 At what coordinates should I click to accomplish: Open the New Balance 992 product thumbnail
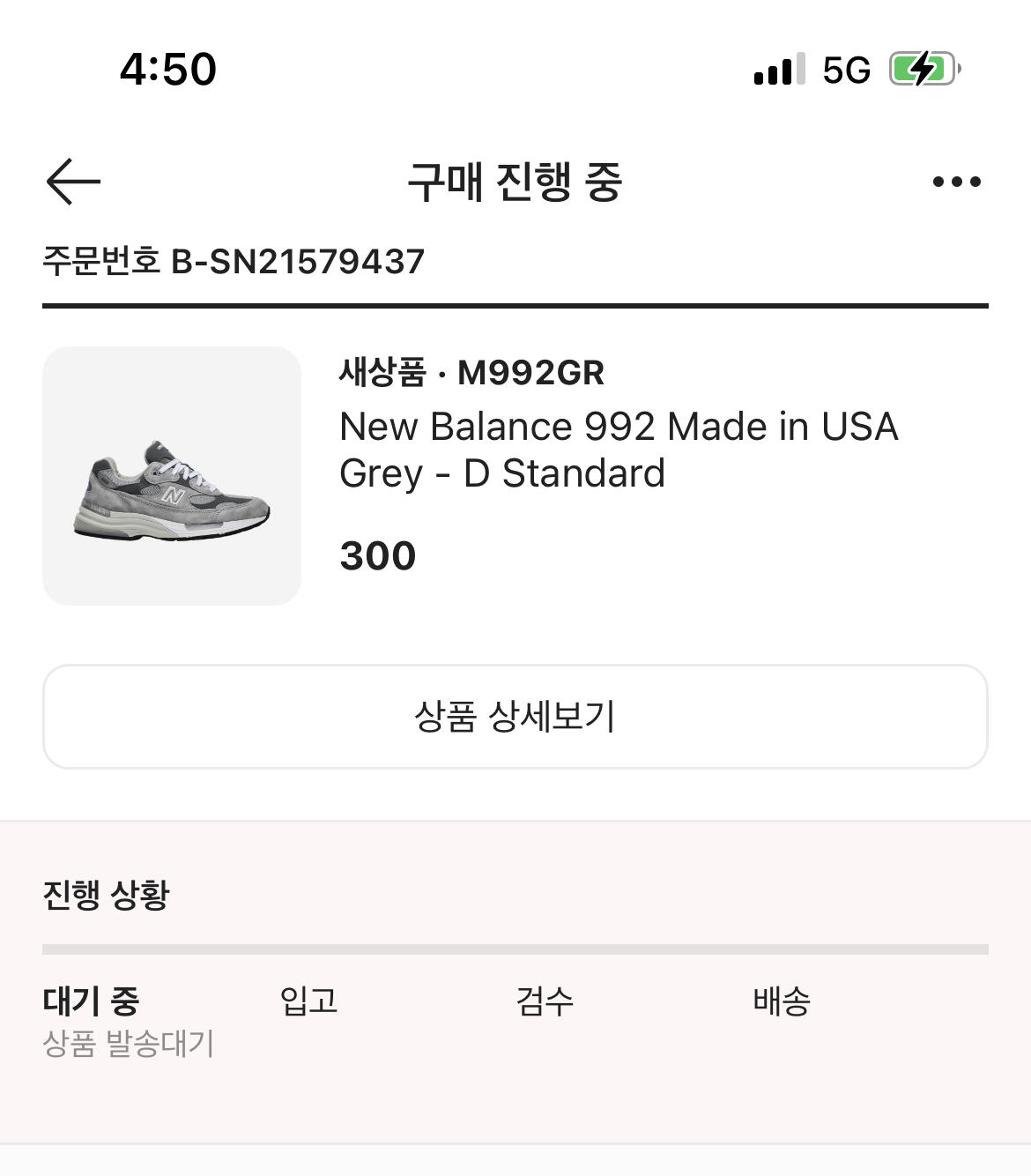click(x=172, y=476)
